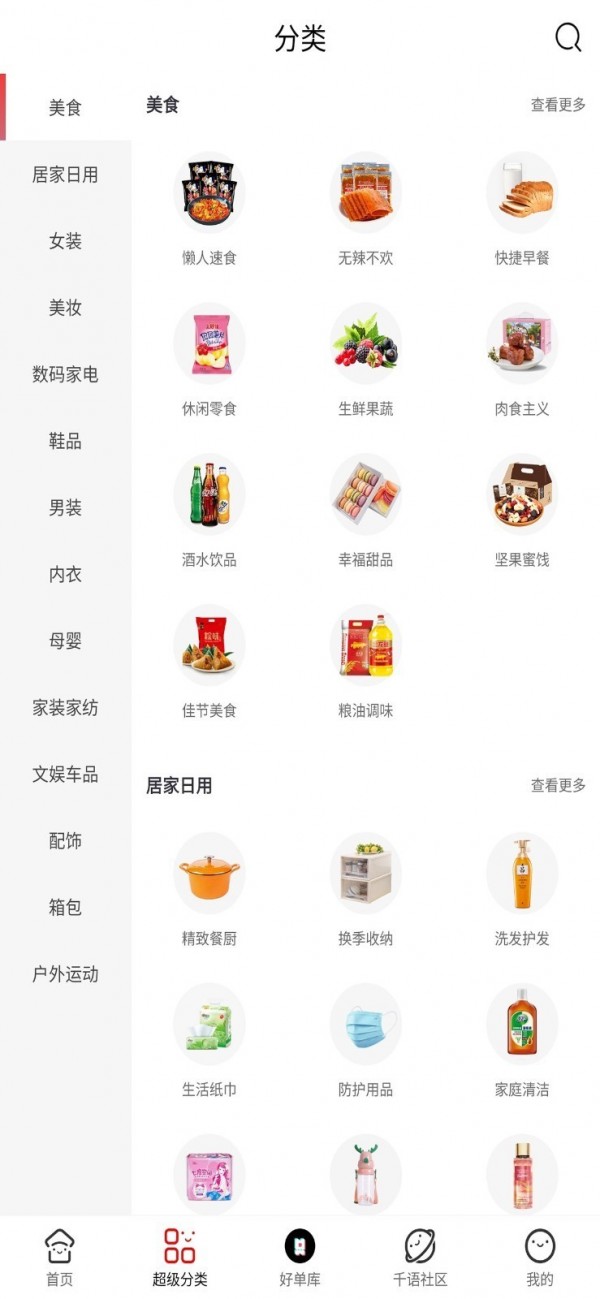This screenshot has height=1299, width=600.
Task: Open the search icon at top
Action: (568, 38)
